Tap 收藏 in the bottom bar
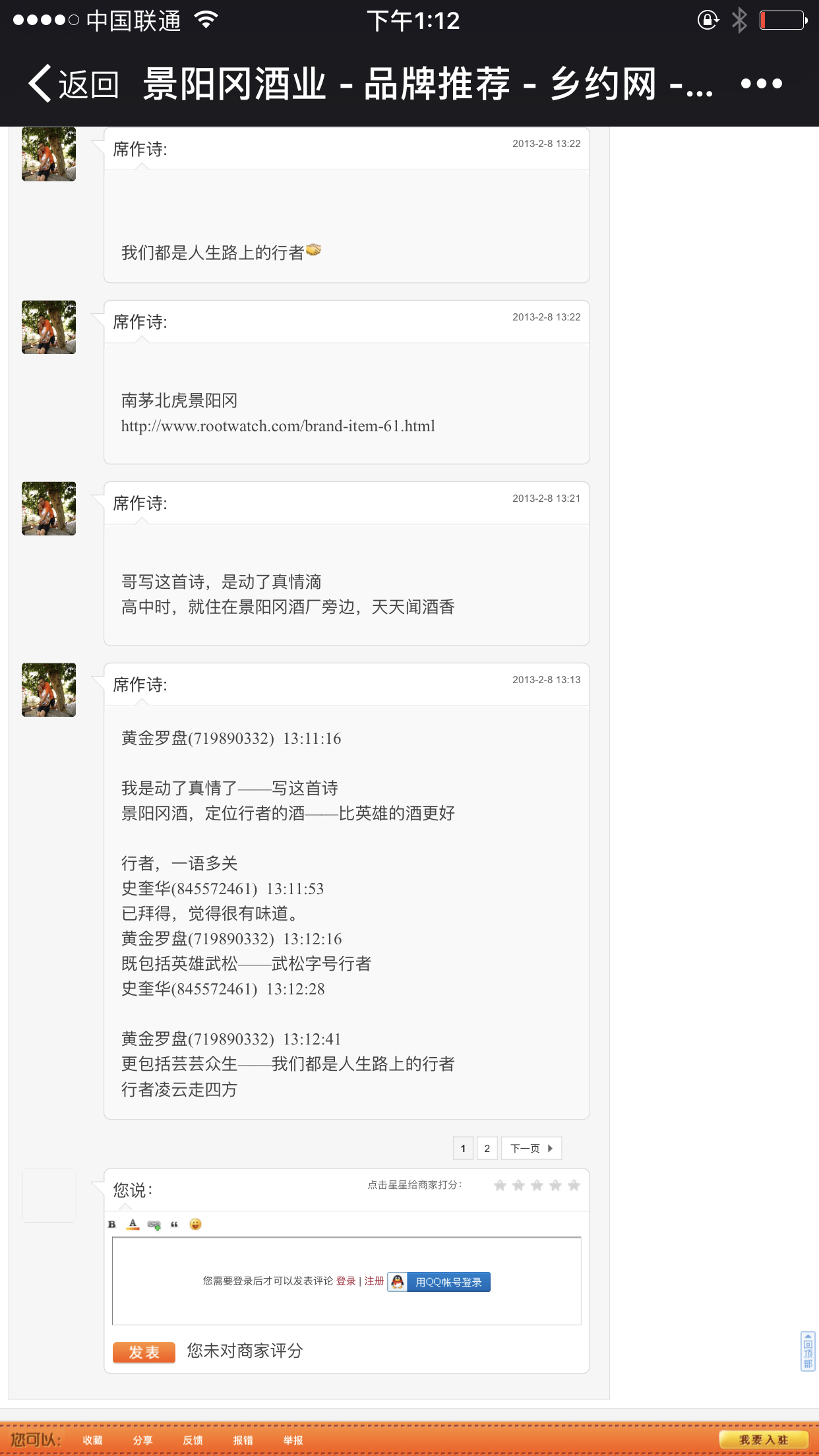Image resolution: width=819 pixels, height=1456 pixels. click(x=92, y=1440)
